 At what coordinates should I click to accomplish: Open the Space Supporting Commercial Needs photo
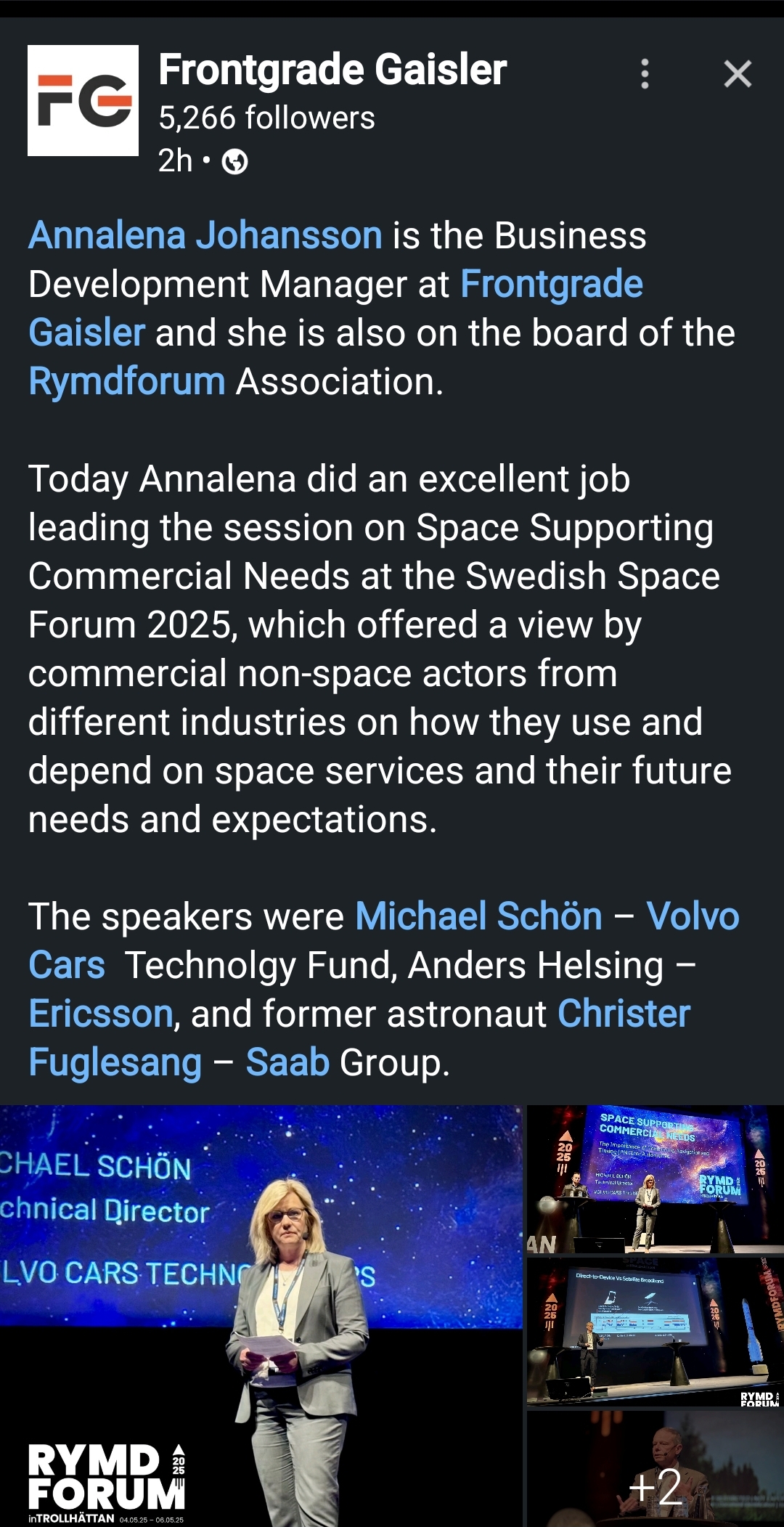pyautogui.click(x=655, y=1179)
